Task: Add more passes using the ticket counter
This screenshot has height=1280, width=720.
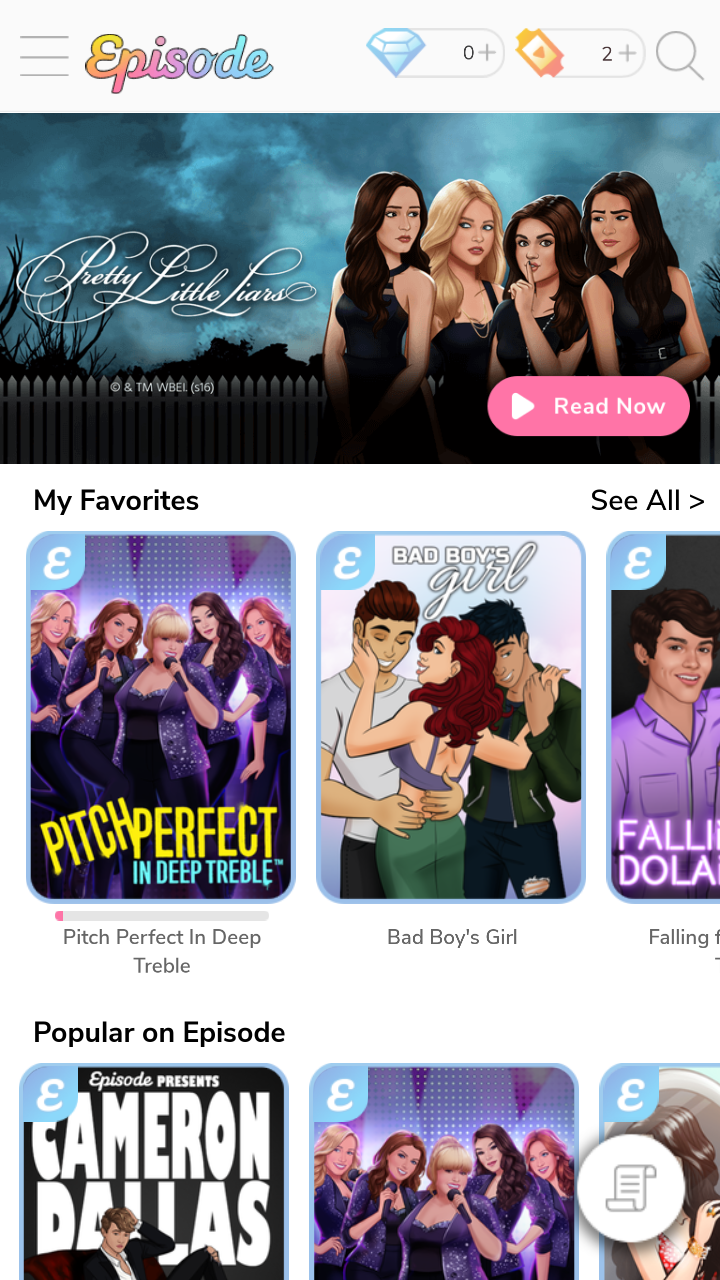Action: [580, 53]
